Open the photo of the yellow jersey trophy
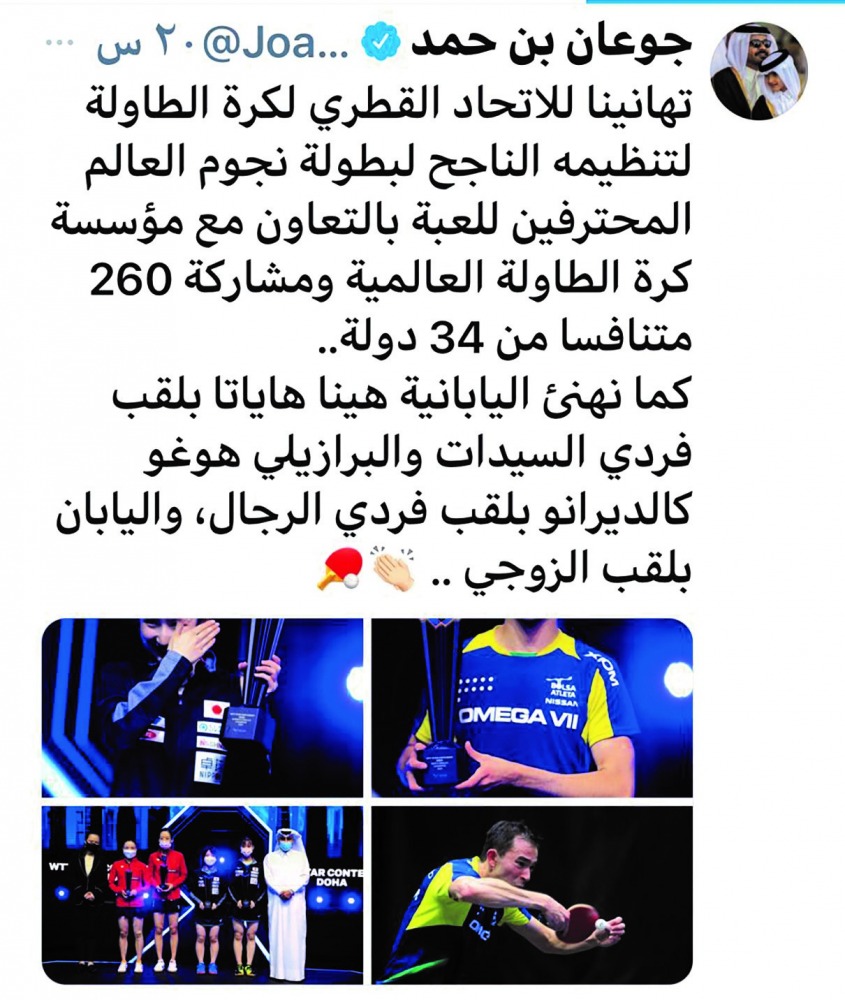 [532, 707]
